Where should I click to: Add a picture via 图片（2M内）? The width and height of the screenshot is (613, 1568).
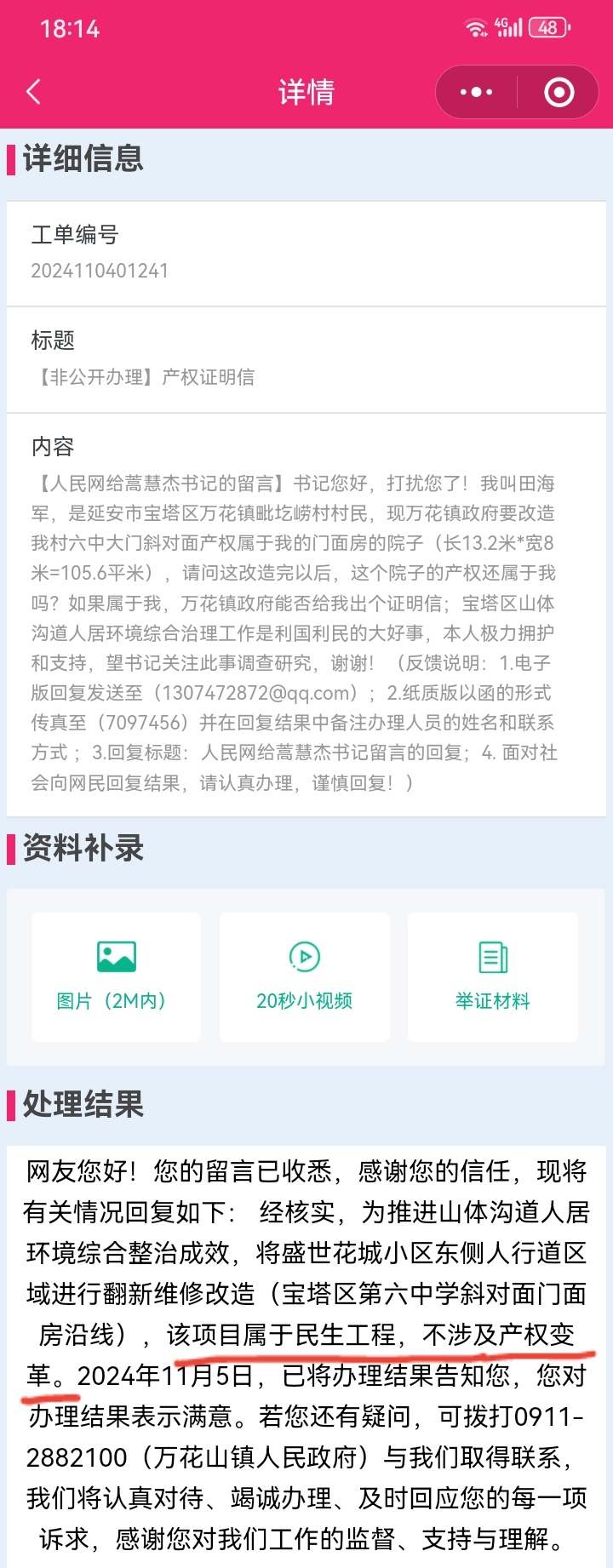(x=116, y=976)
